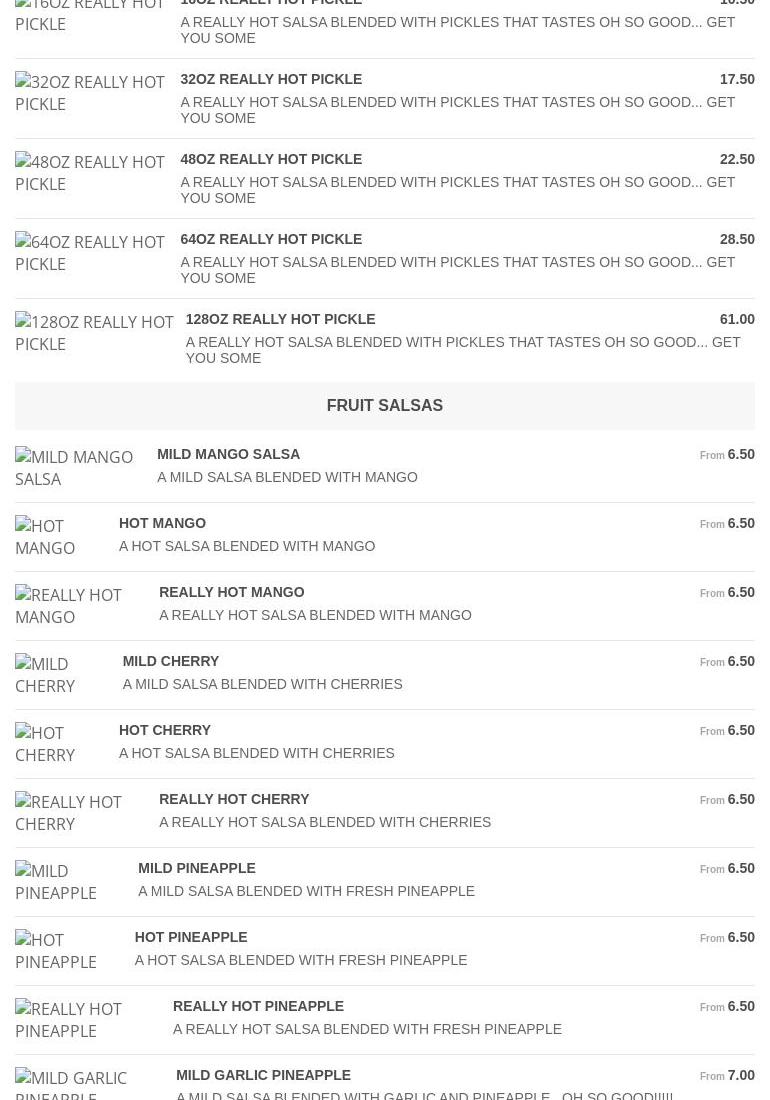The image size is (770, 1100).
Task: Open the 128oz Really Hot Pickle item
Action: coord(280,319)
